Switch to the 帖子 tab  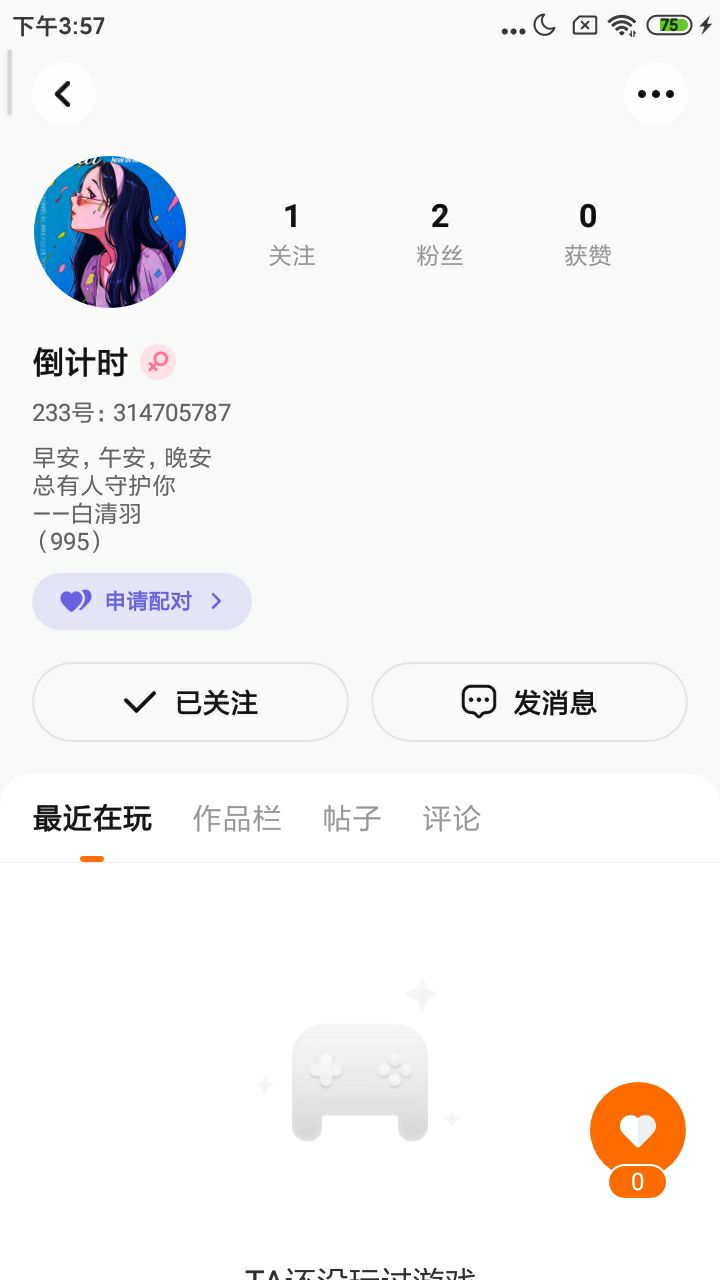[x=352, y=819]
